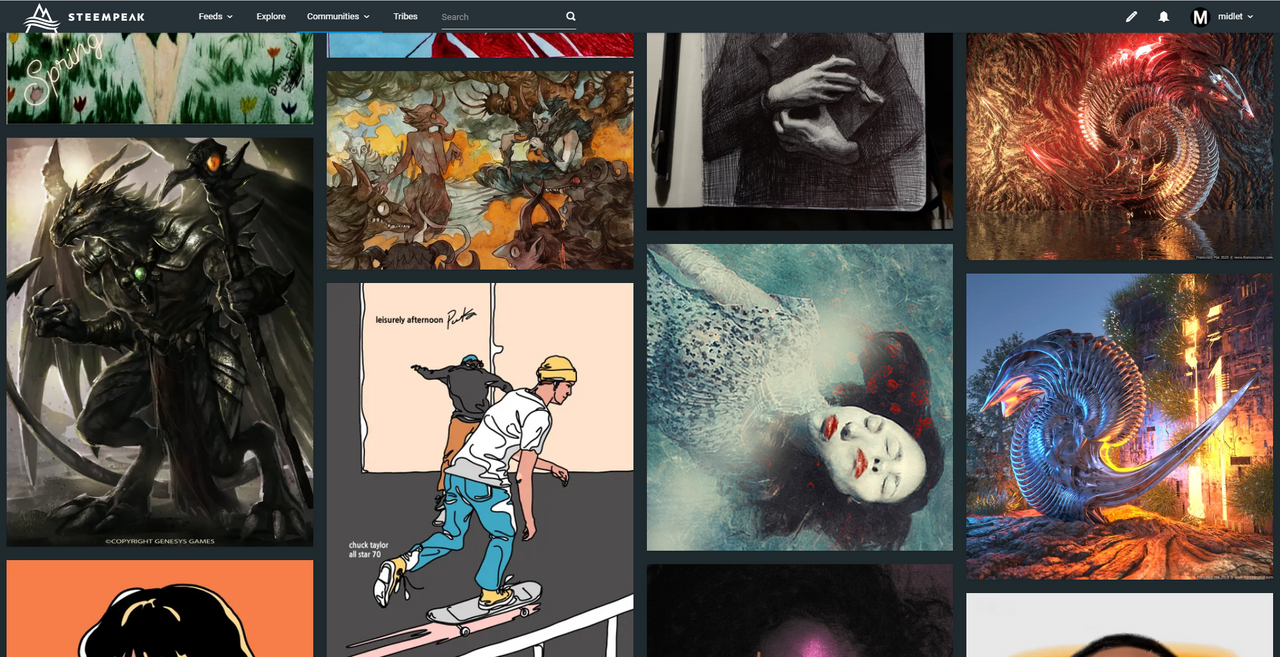Viewport: 1280px width, 657px height.
Task: Tap the magnifier search icon
Action: 571,17
